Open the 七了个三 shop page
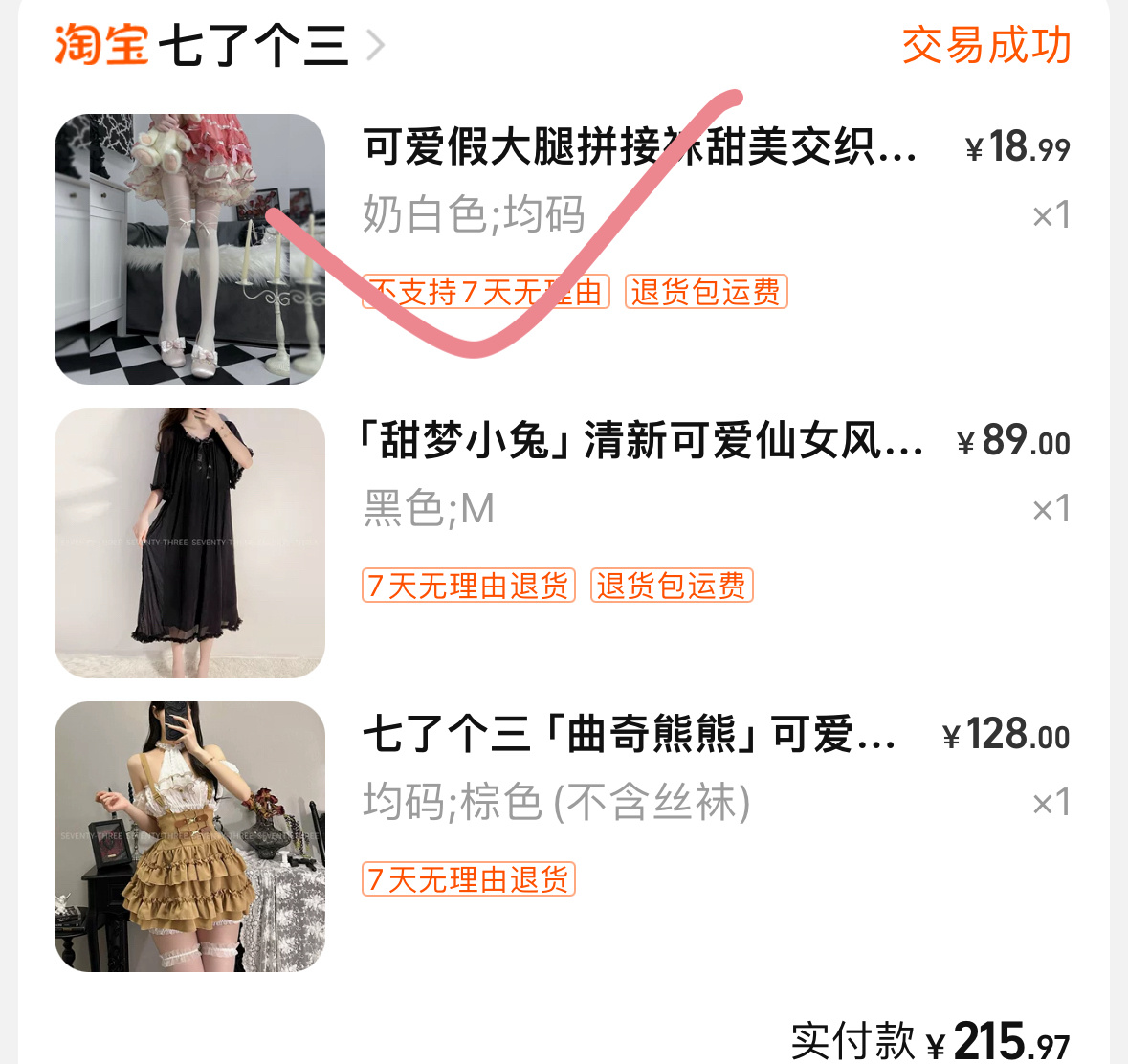Image resolution: width=1128 pixels, height=1064 pixels. tap(254, 46)
